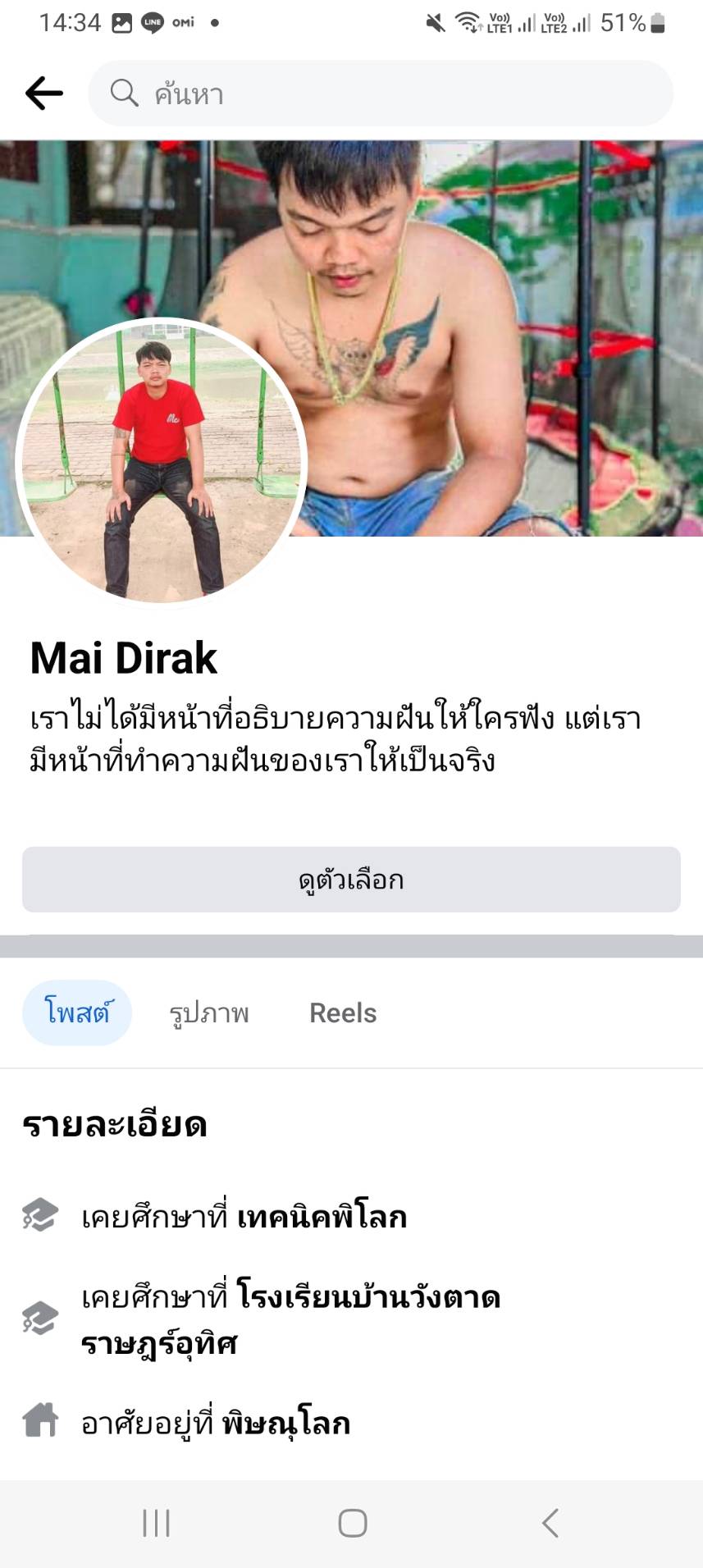Go back using the top arrow
The width and height of the screenshot is (703, 1568).
click(x=44, y=94)
